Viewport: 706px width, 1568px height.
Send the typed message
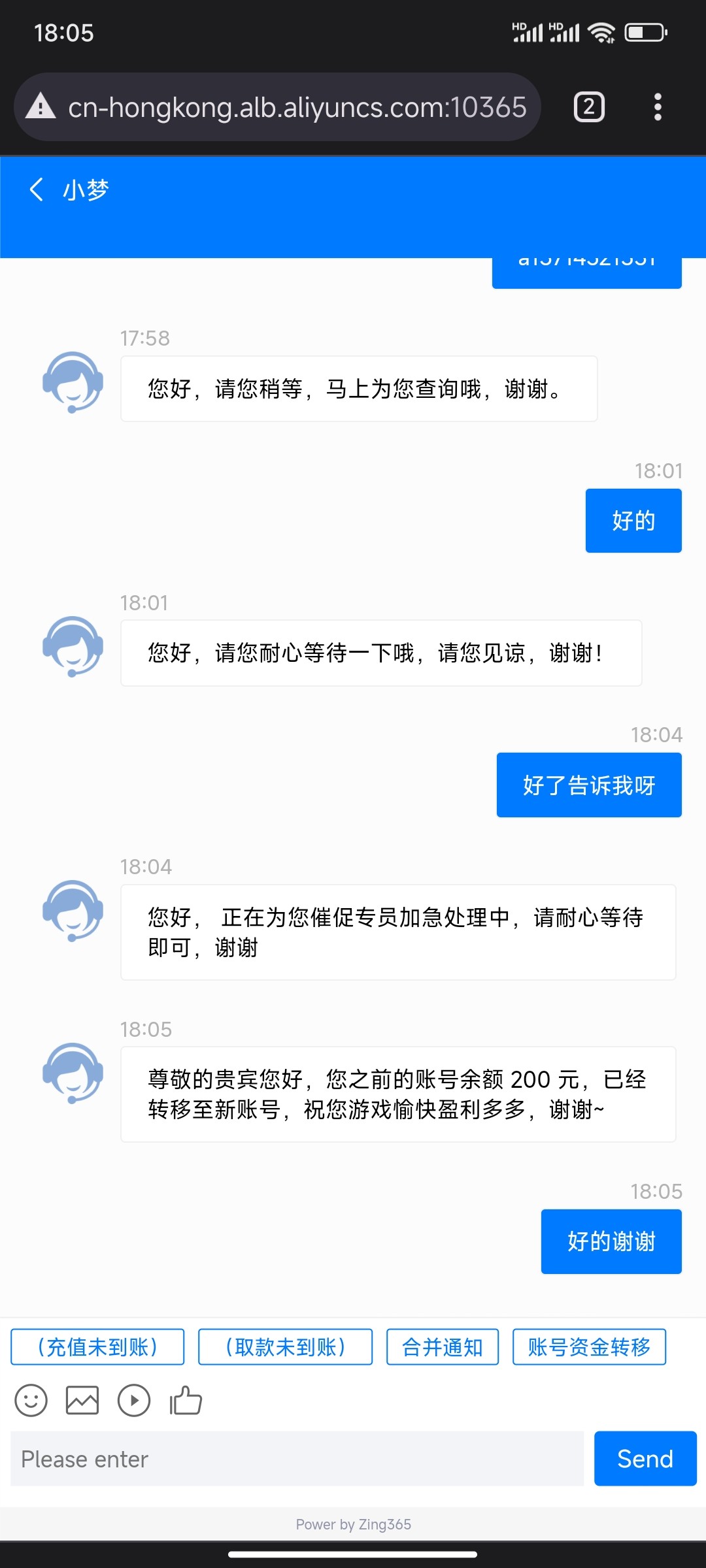click(645, 1459)
